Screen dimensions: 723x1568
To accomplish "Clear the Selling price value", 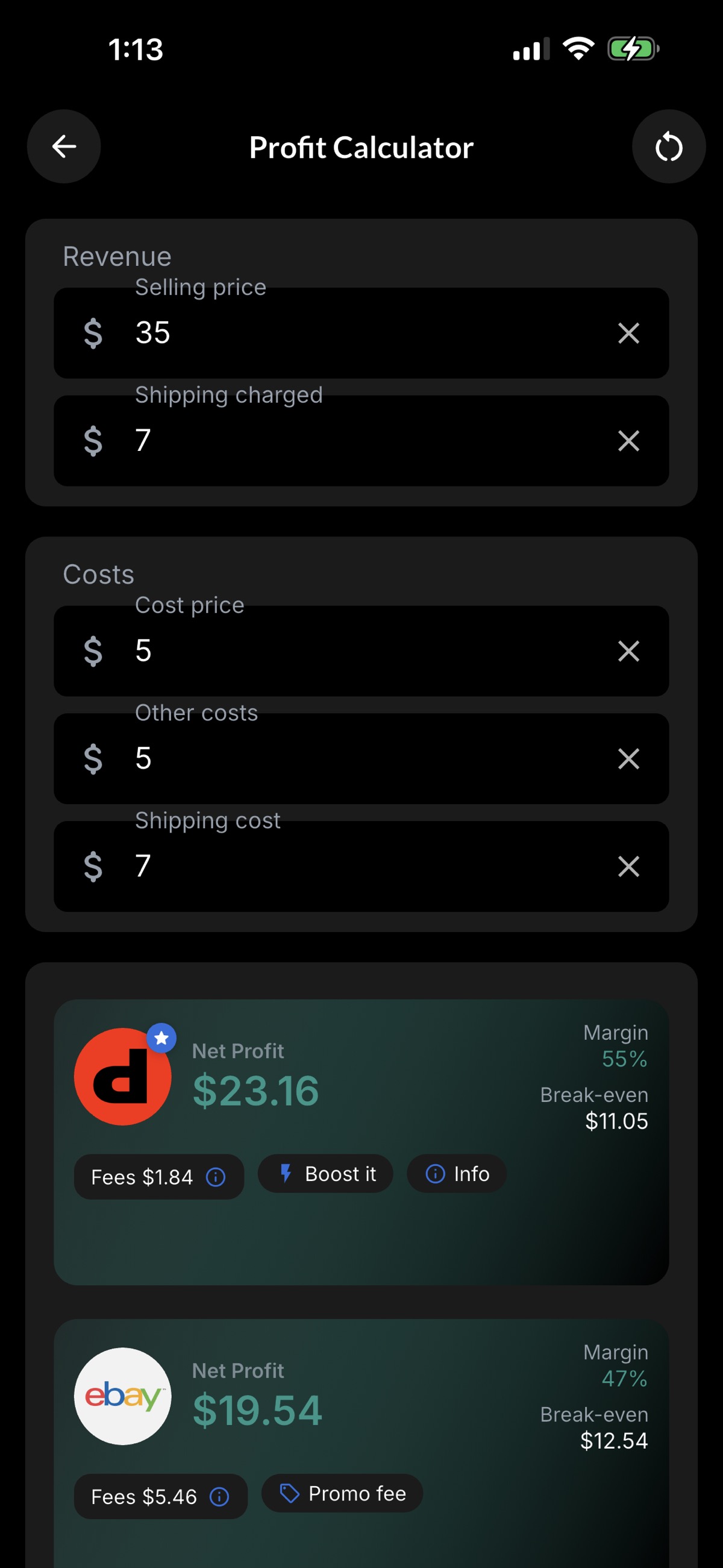I will tap(628, 333).
